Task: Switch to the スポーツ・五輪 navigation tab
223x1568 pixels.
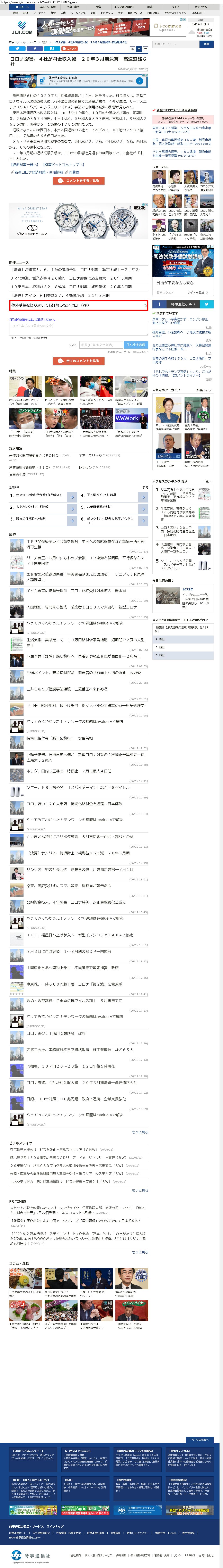Action: [47, 7]
